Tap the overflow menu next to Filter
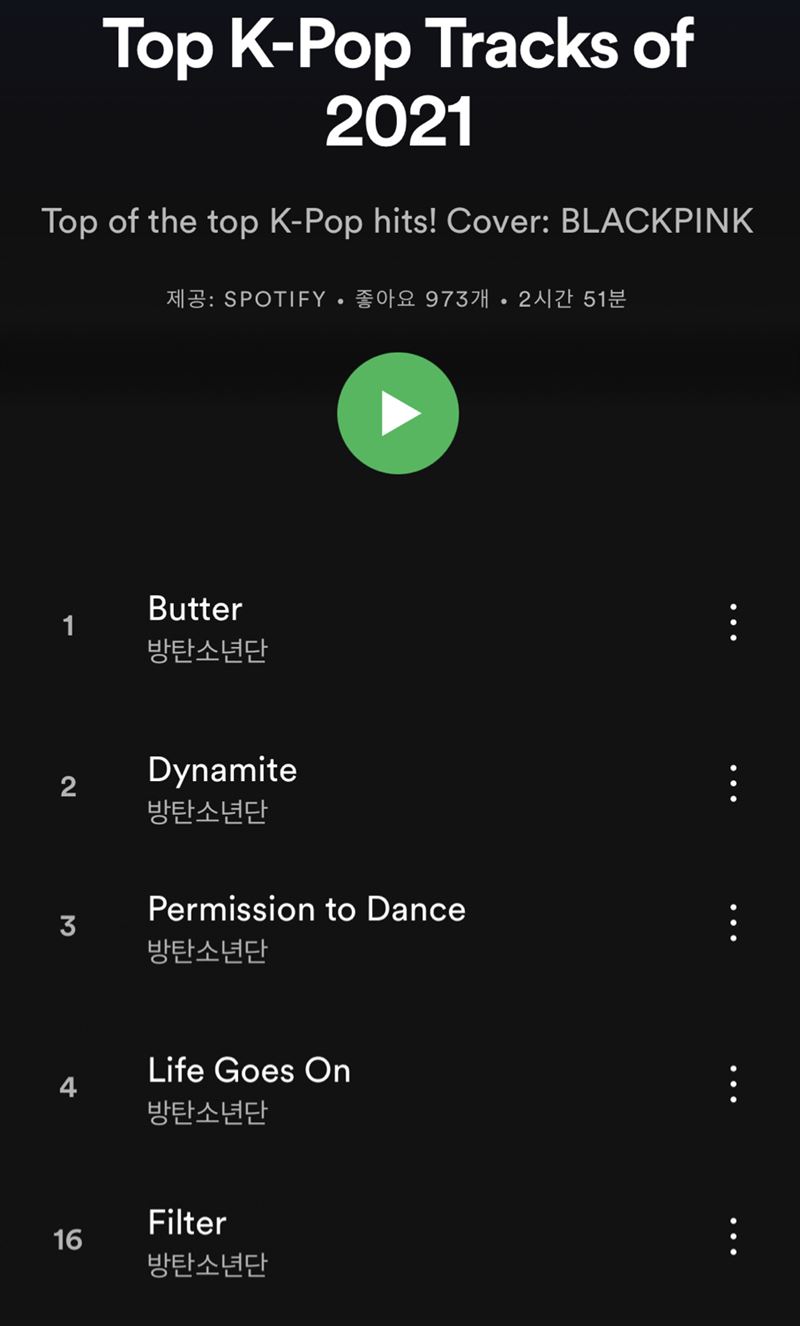This screenshot has width=800, height=1326. click(733, 1237)
